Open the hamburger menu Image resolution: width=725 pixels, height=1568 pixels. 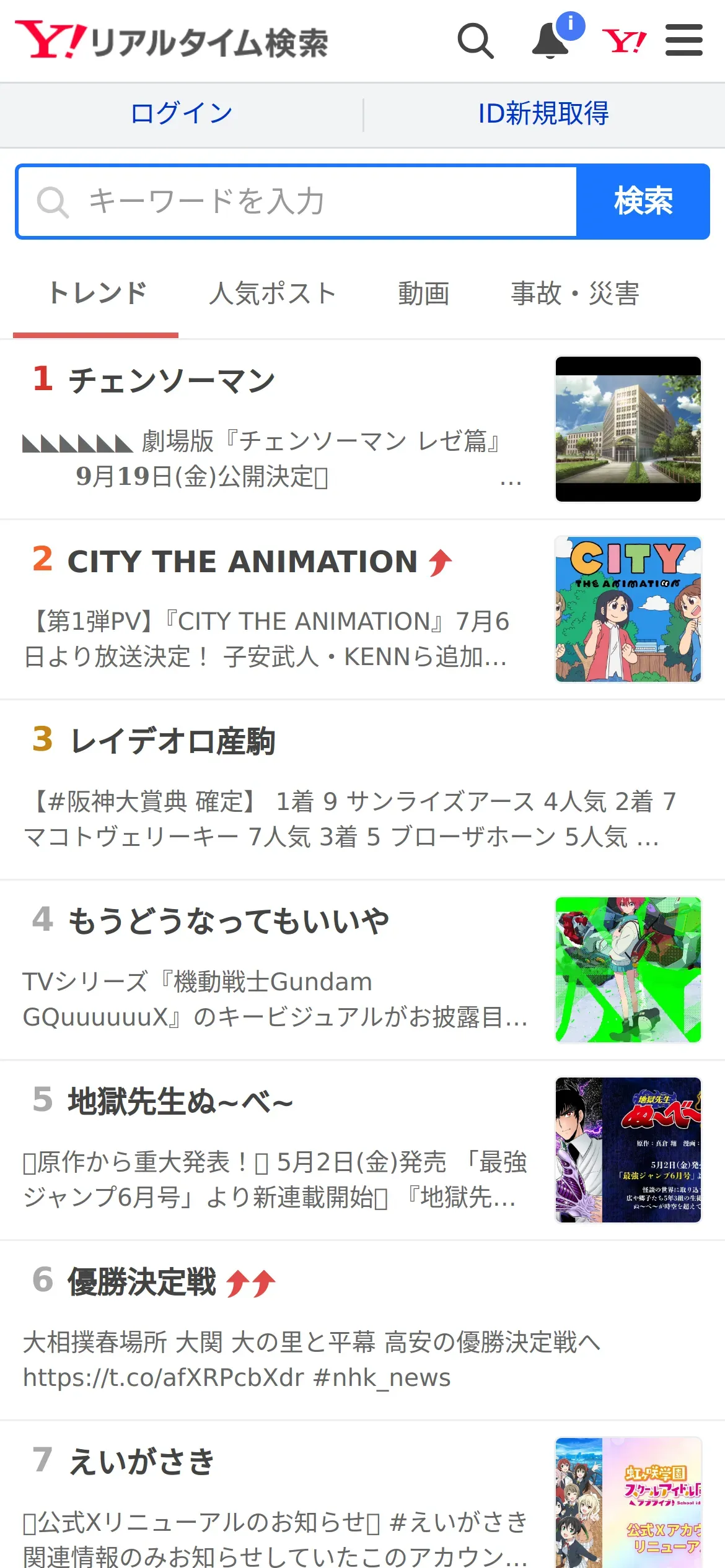pyautogui.click(x=683, y=41)
